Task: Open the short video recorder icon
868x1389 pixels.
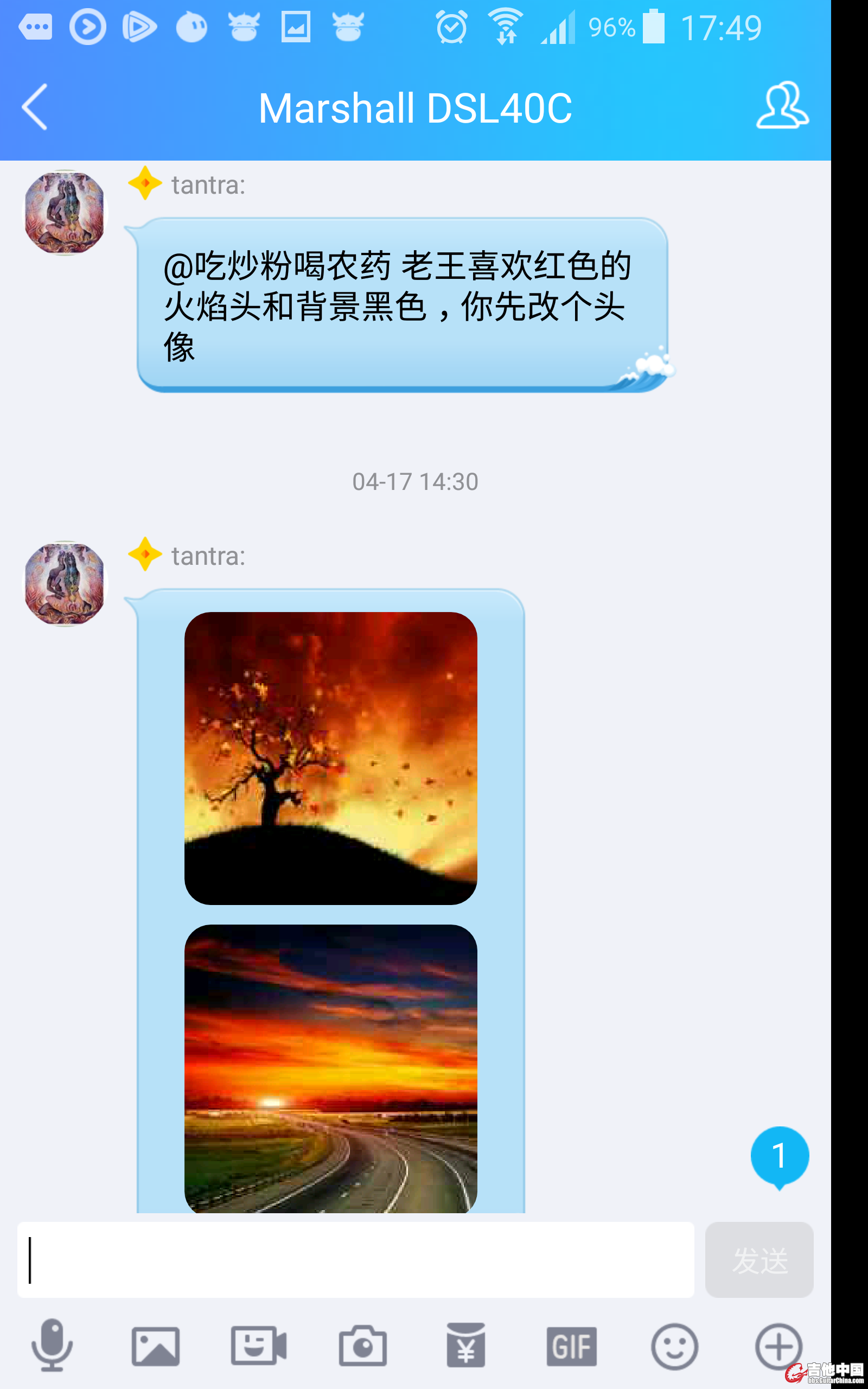Action: tap(259, 1346)
